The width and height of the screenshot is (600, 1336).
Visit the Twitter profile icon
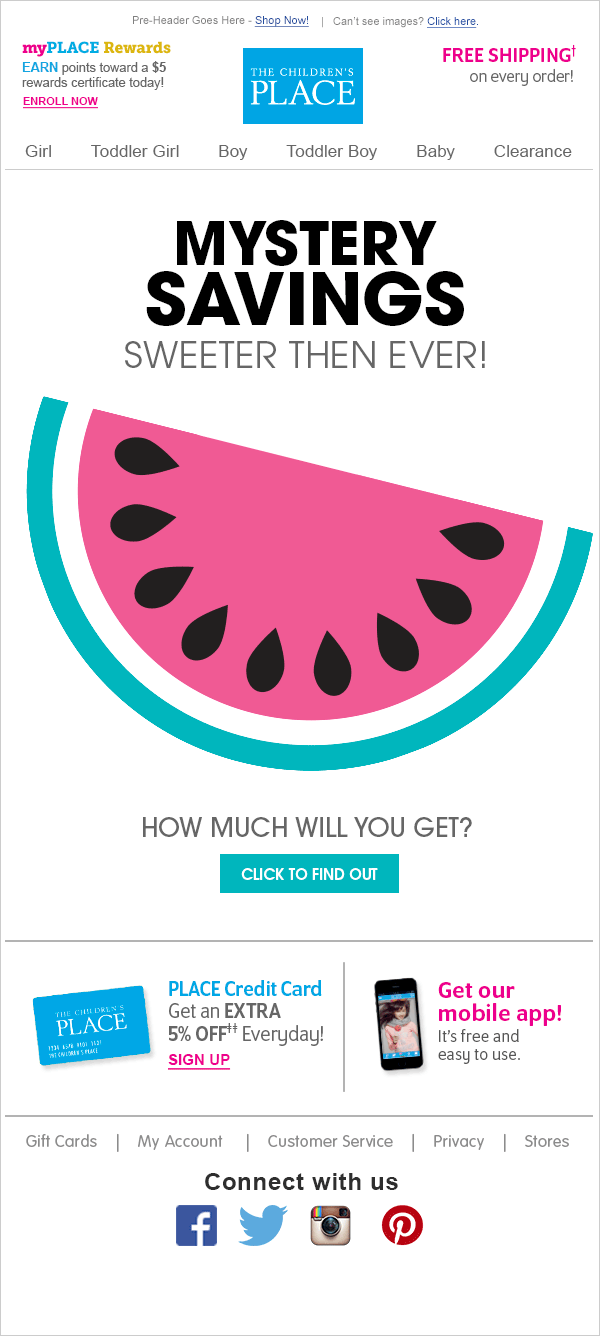(262, 1225)
